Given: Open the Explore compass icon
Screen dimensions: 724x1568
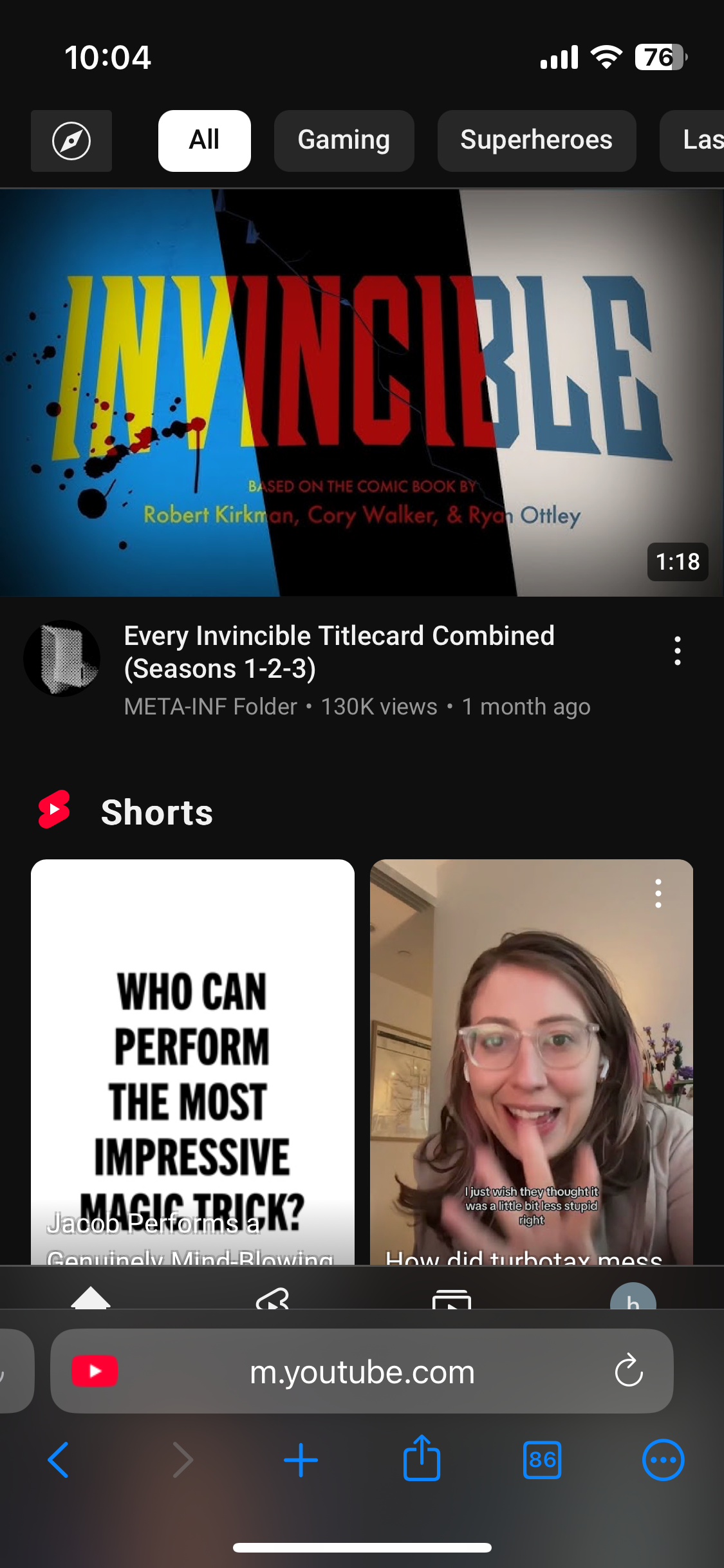Looking at the screenshot, I should [71, 141].
